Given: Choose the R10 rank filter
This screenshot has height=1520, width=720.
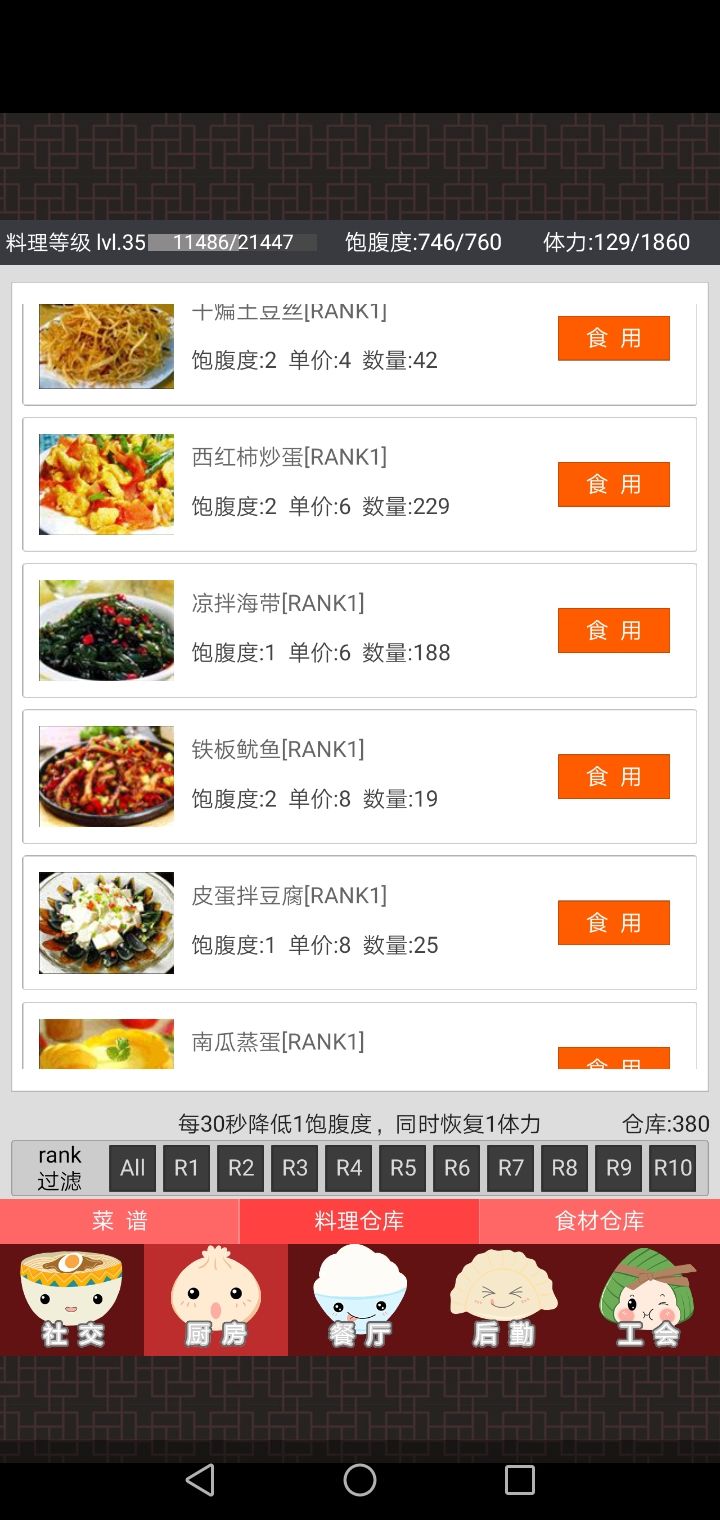Looking at the screenshot, I should [672, 1168].
